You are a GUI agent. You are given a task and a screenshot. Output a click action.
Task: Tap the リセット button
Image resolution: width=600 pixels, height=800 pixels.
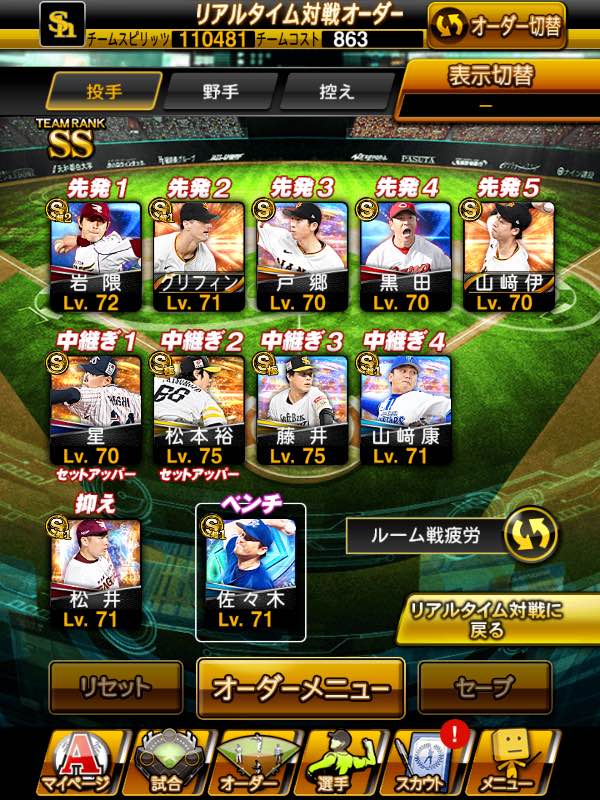pyautogui.click(x=116, y=687)
